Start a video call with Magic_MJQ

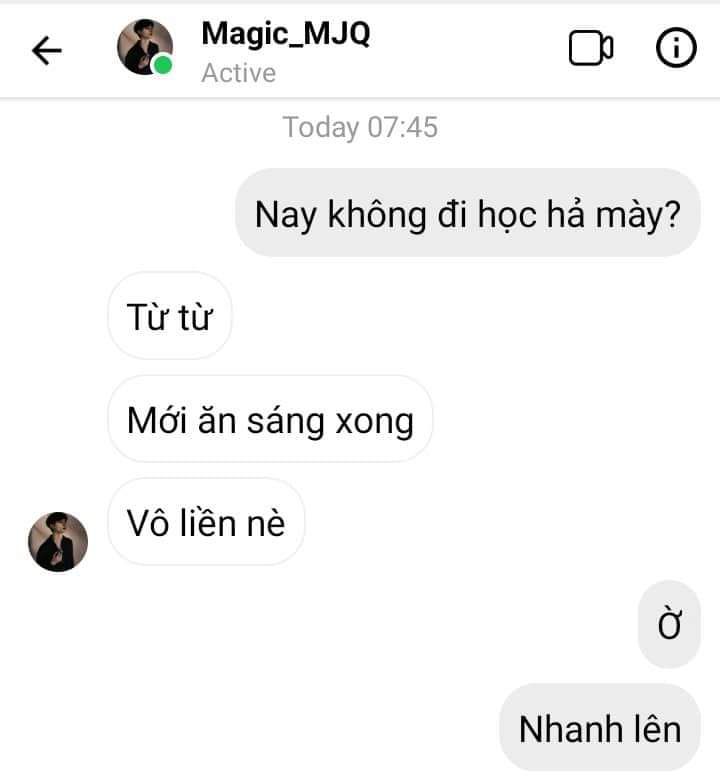coord(591,48)
